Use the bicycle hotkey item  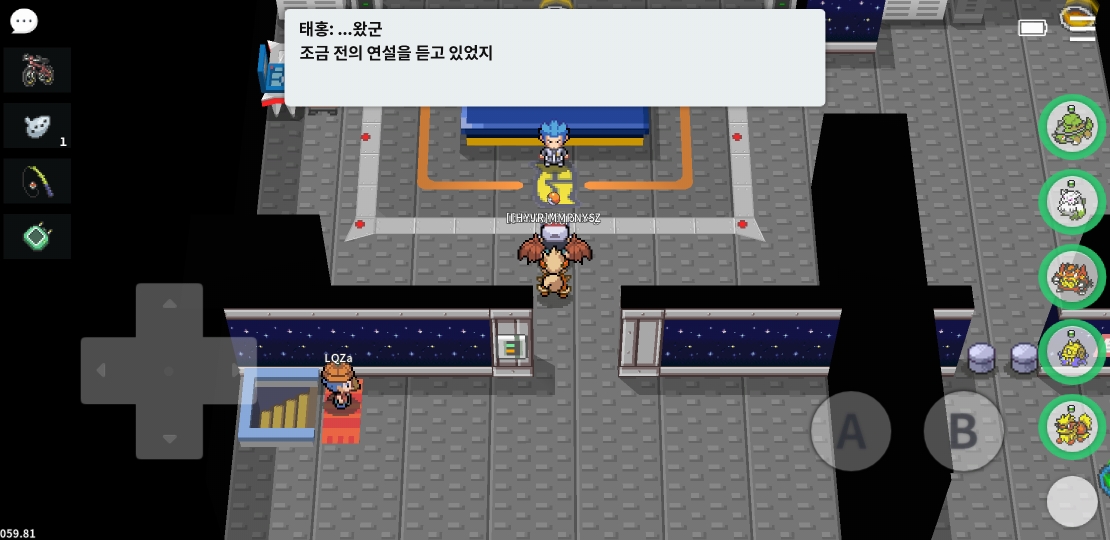37,70
